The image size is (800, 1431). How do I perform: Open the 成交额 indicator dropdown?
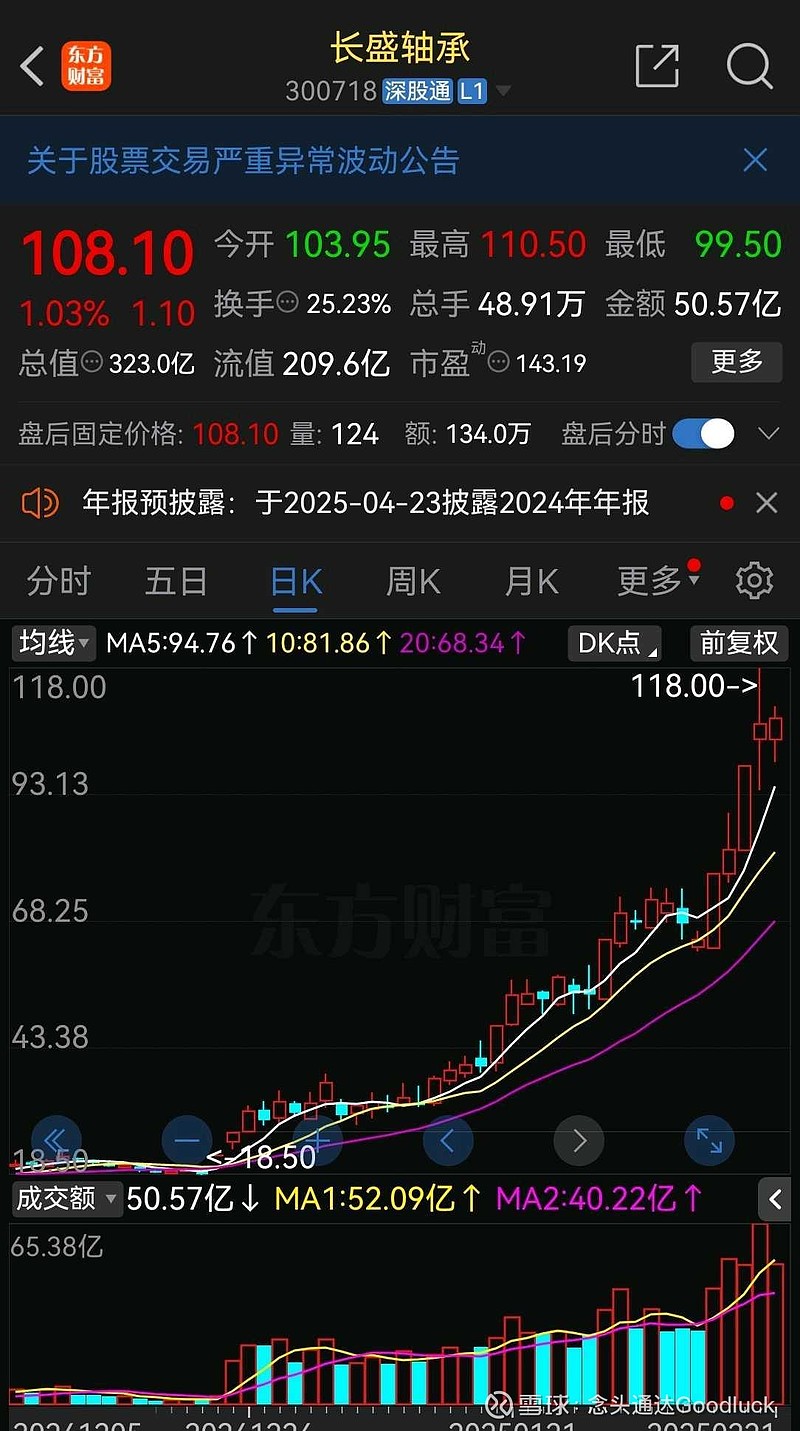click(66, 1198)
